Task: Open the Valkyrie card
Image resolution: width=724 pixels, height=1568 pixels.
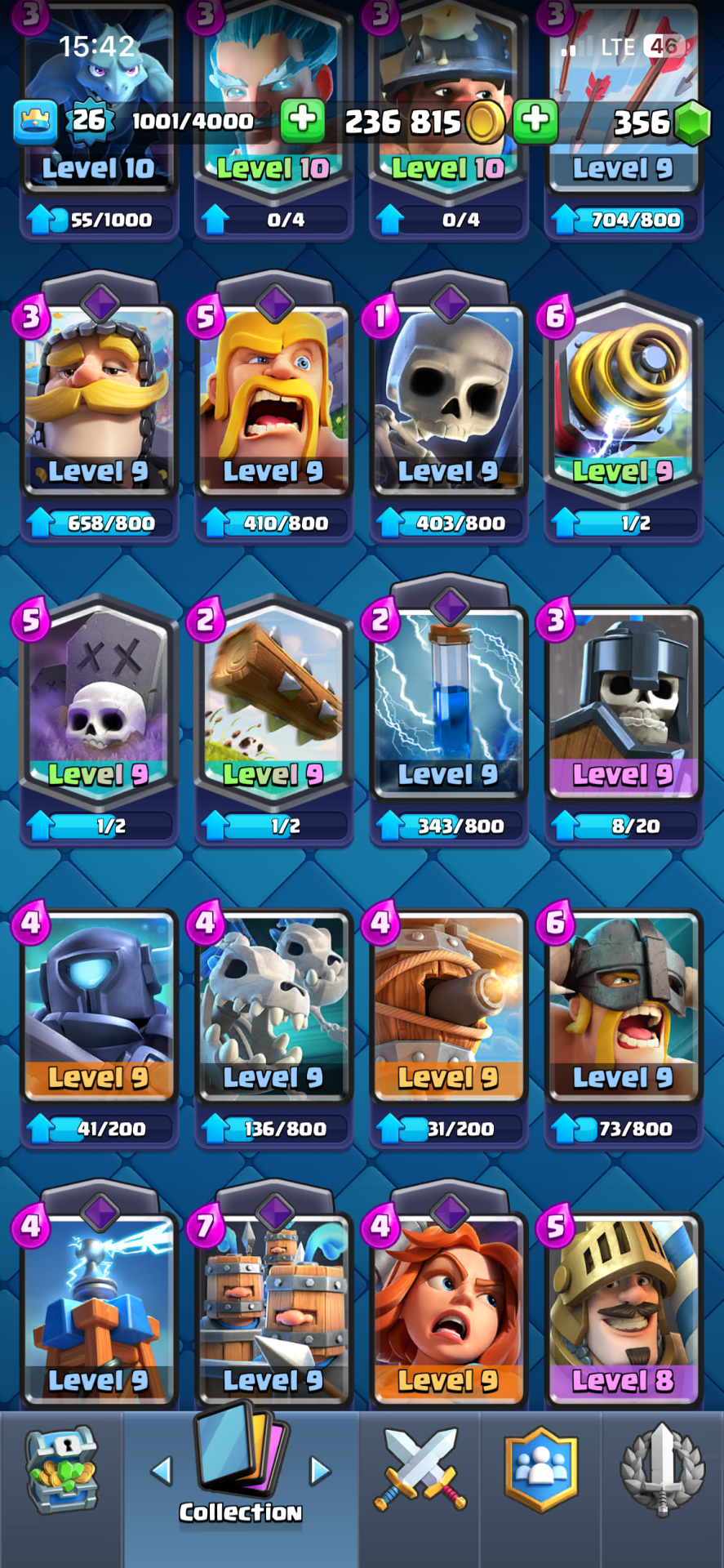Action: click(x=448, y=1307)
